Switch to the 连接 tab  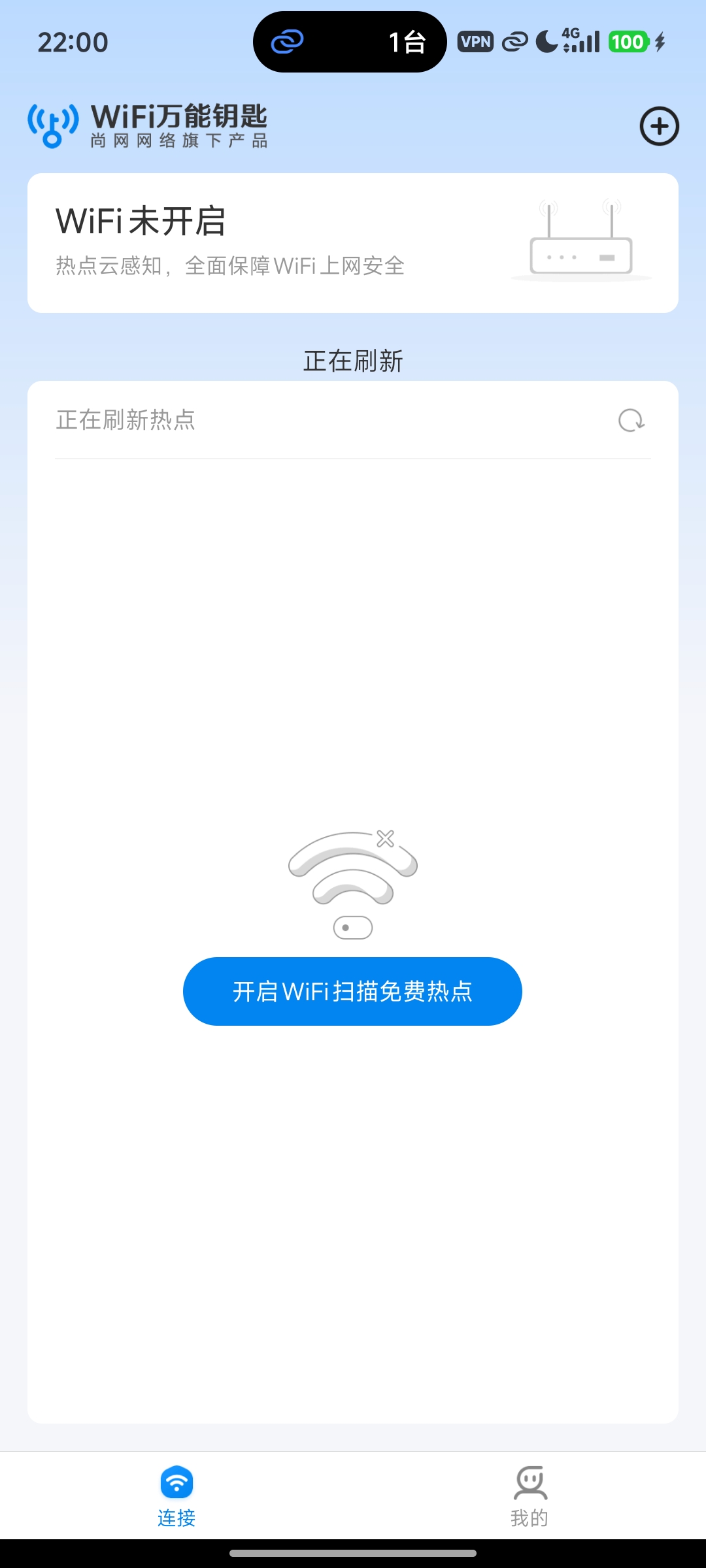[x=176, y=1496]
